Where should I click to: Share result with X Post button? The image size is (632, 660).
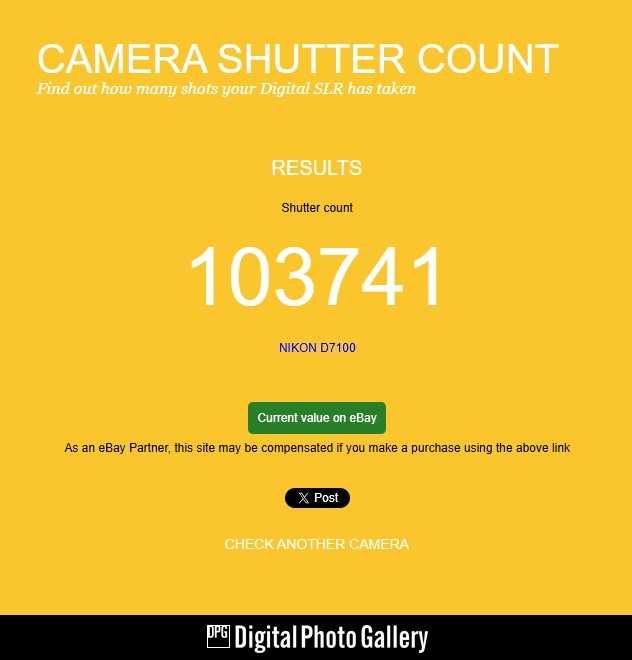coord(317,498)
